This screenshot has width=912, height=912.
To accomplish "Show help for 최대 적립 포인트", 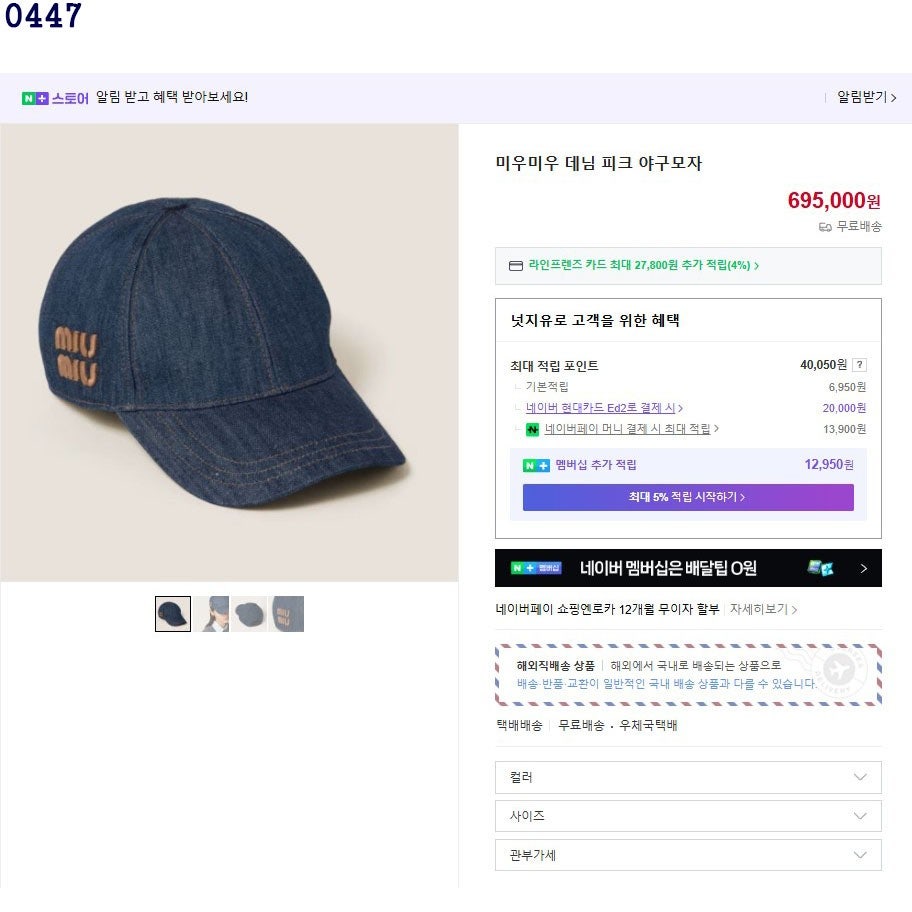I will click(859, 365).
